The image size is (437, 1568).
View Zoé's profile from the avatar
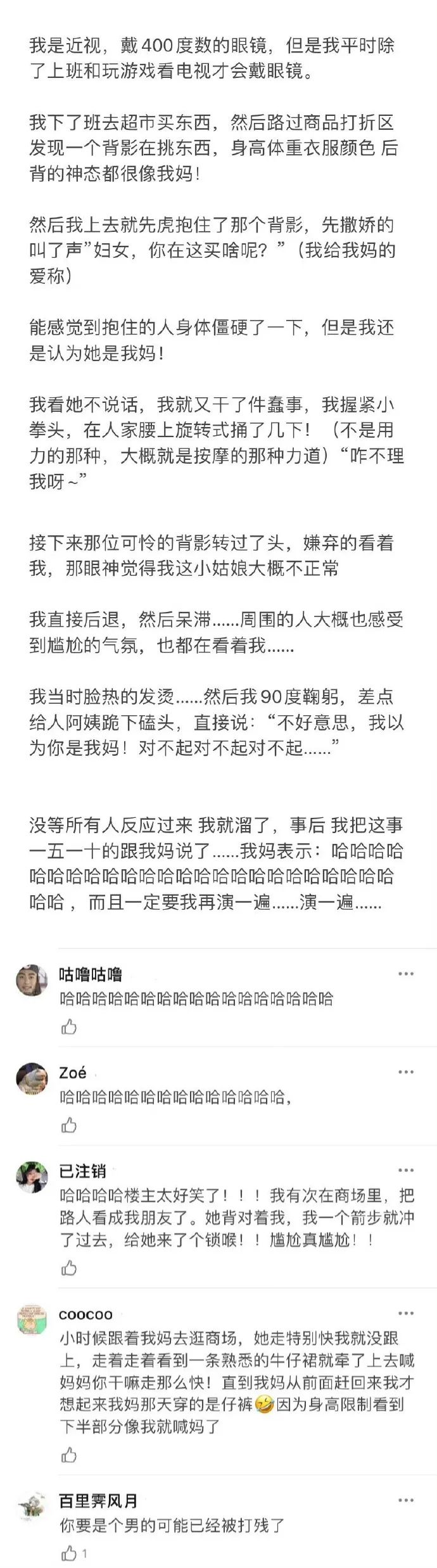click(32, 1079)
